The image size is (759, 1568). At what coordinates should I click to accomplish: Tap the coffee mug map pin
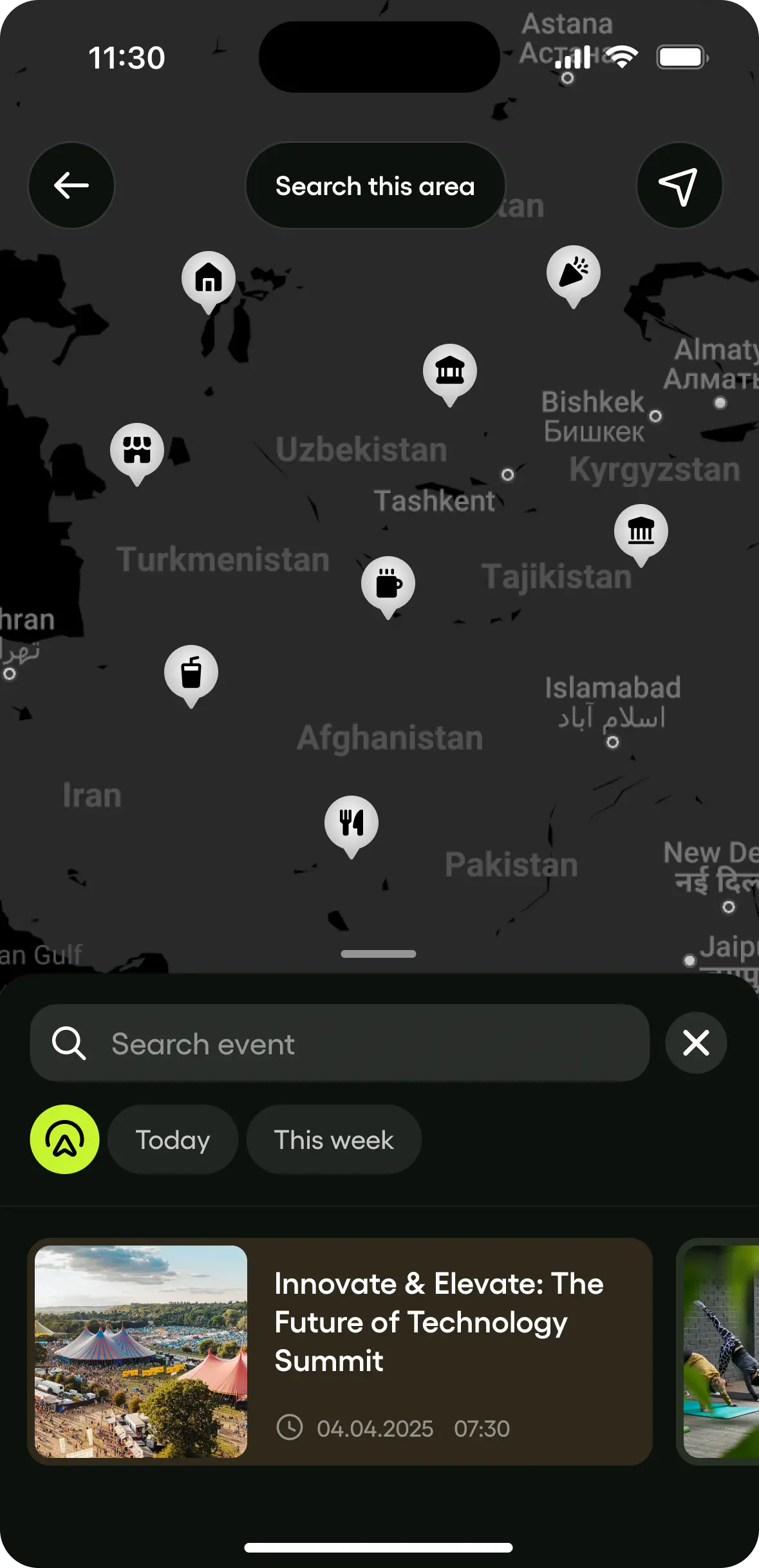coord(388,584)
